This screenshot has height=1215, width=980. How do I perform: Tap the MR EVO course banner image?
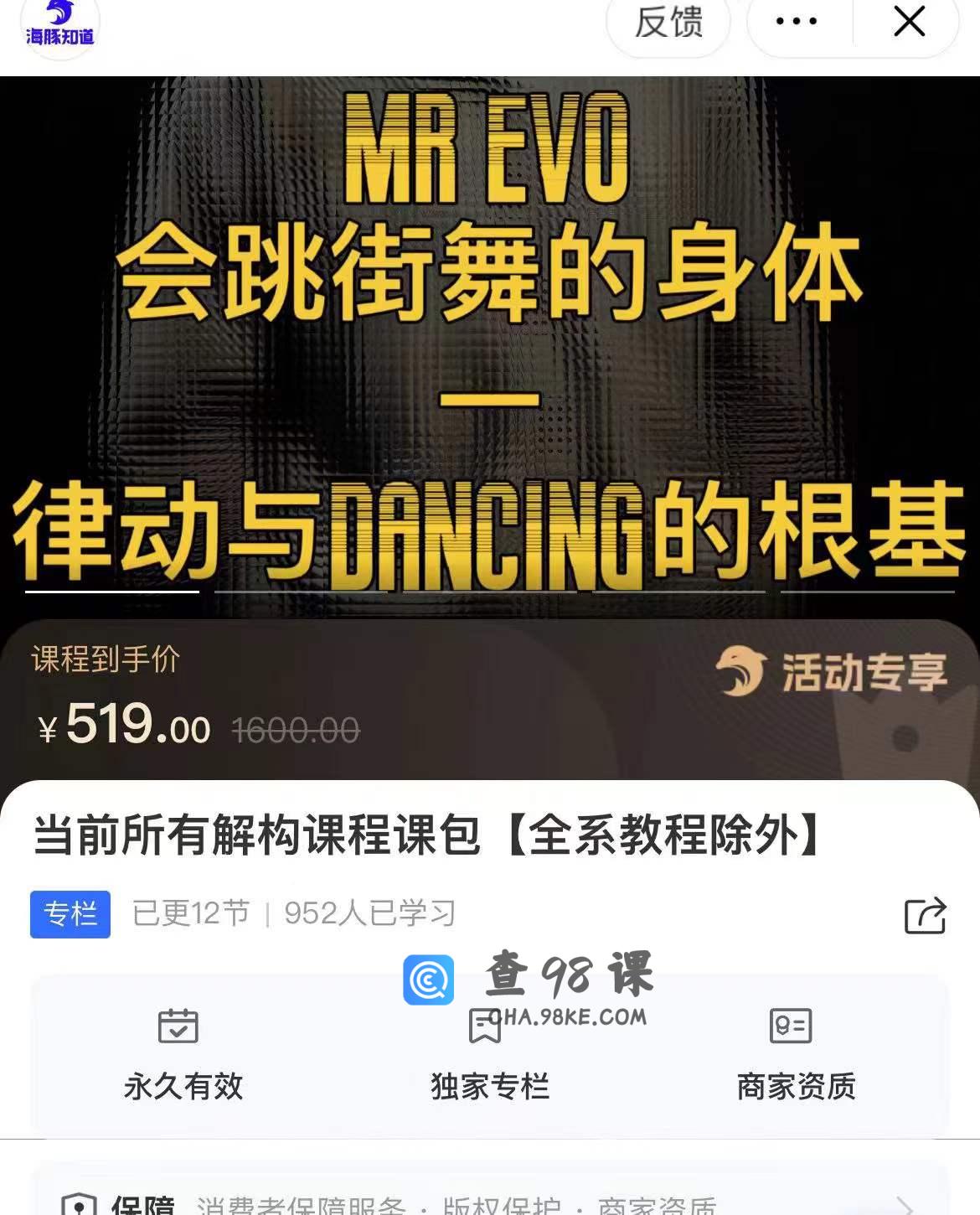(x=490, y=335)
